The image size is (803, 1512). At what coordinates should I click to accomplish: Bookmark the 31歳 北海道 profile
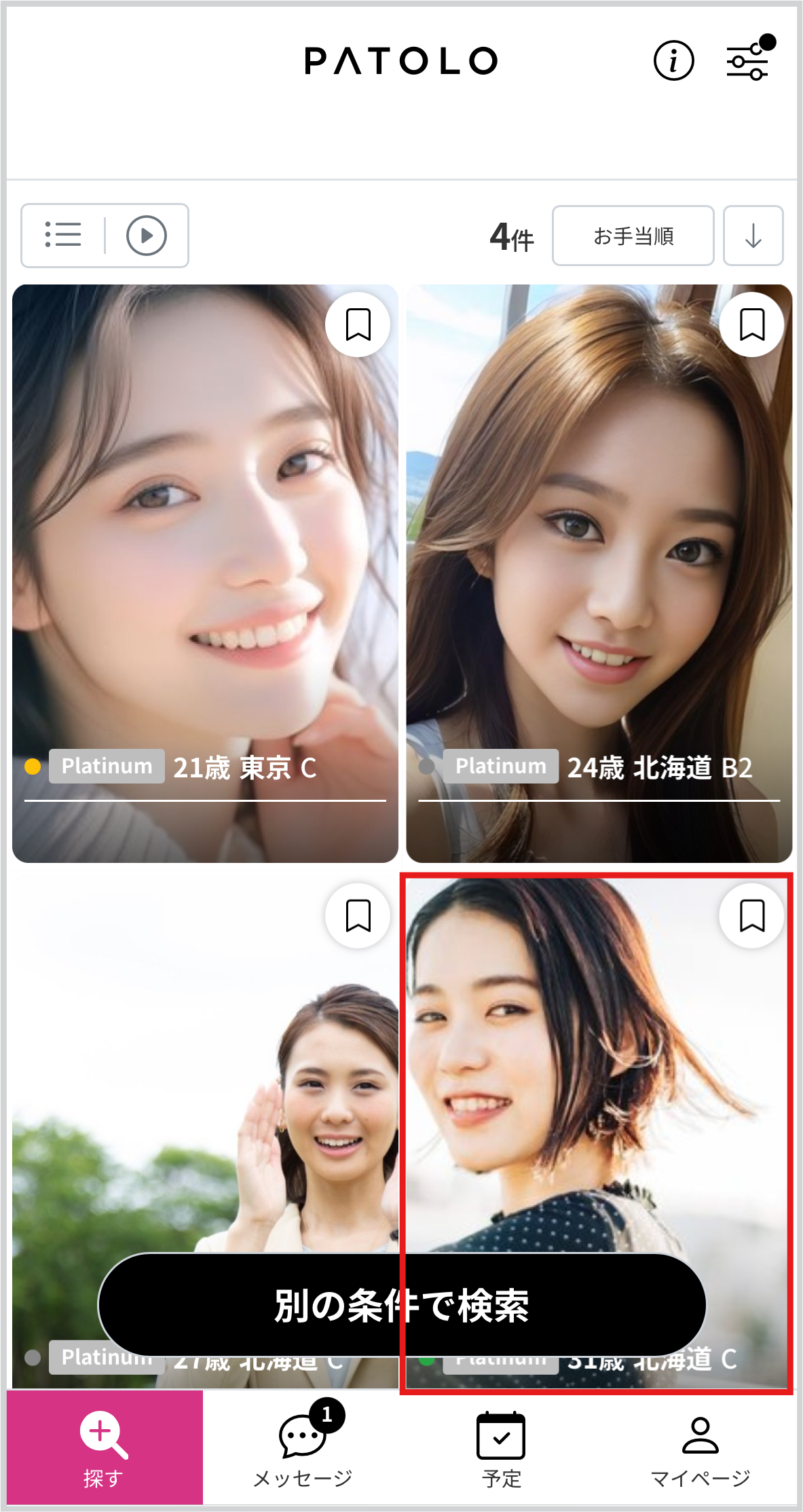(751, 916)
